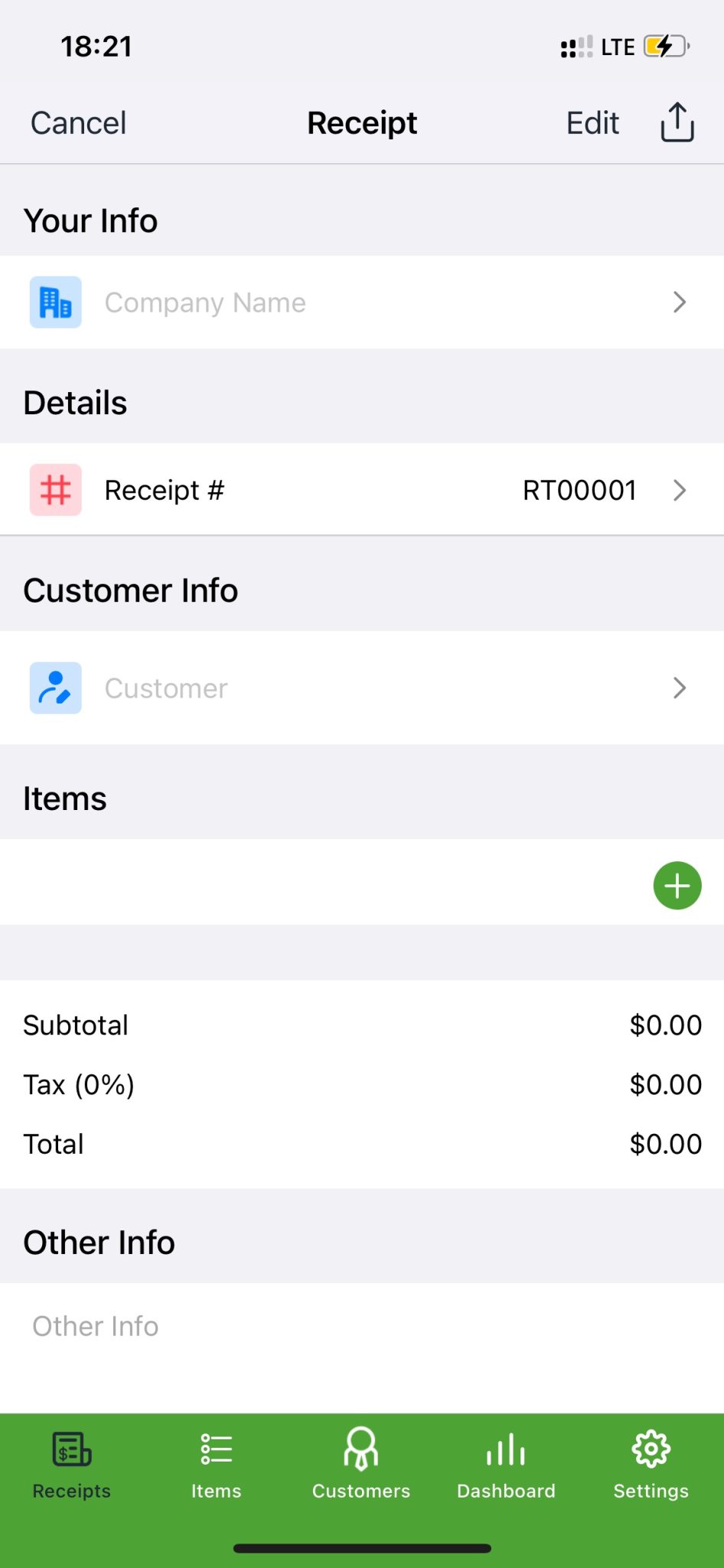
Task: Tap the red hashtag receipt number icon
Action: tap(55, 489)
